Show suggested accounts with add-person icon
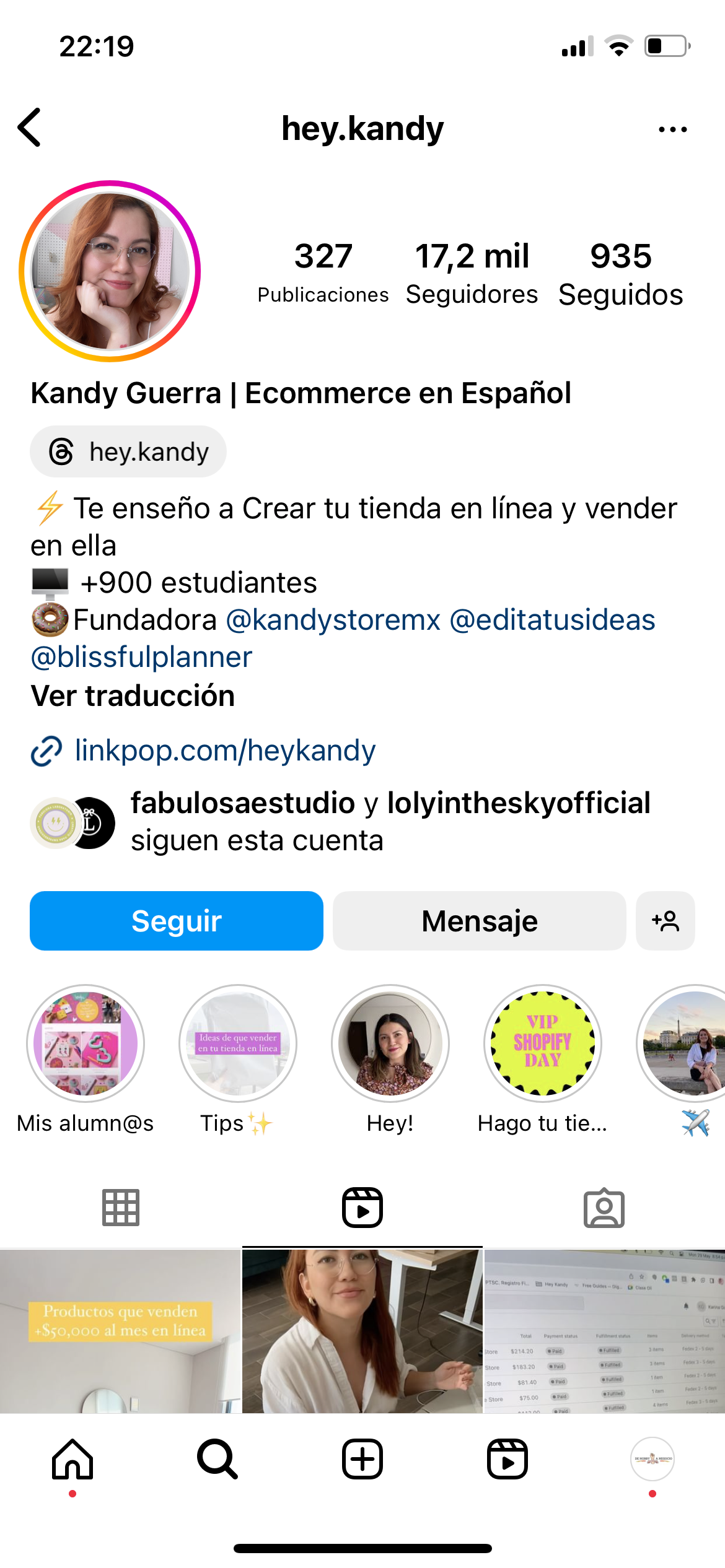 pyautogui.click(x=666, y=921)
